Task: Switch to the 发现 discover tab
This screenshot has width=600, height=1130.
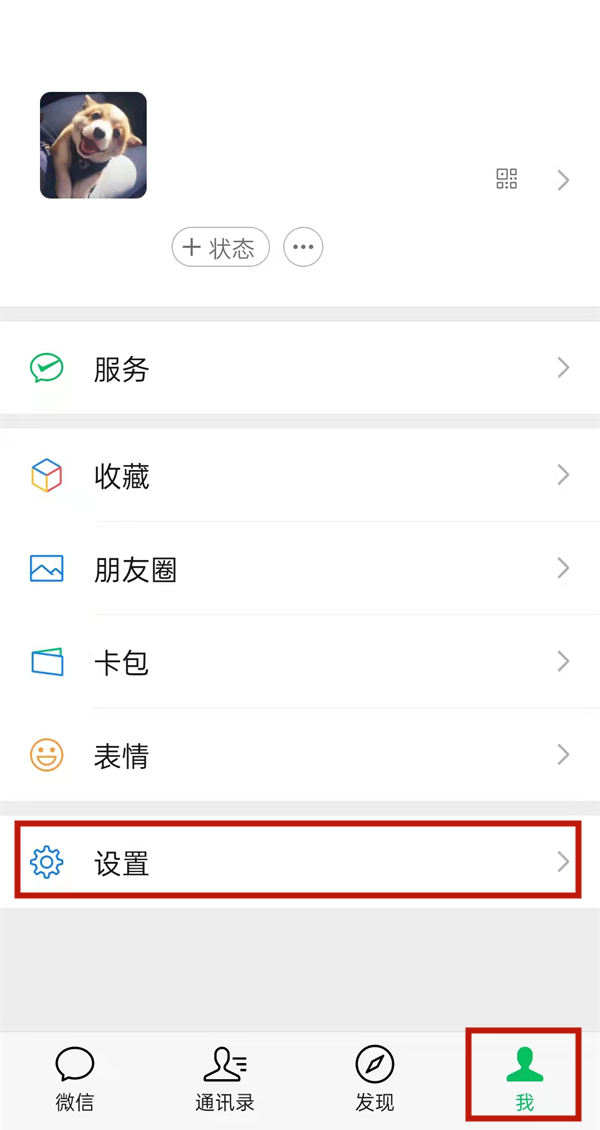Action: coord(375,1080)
